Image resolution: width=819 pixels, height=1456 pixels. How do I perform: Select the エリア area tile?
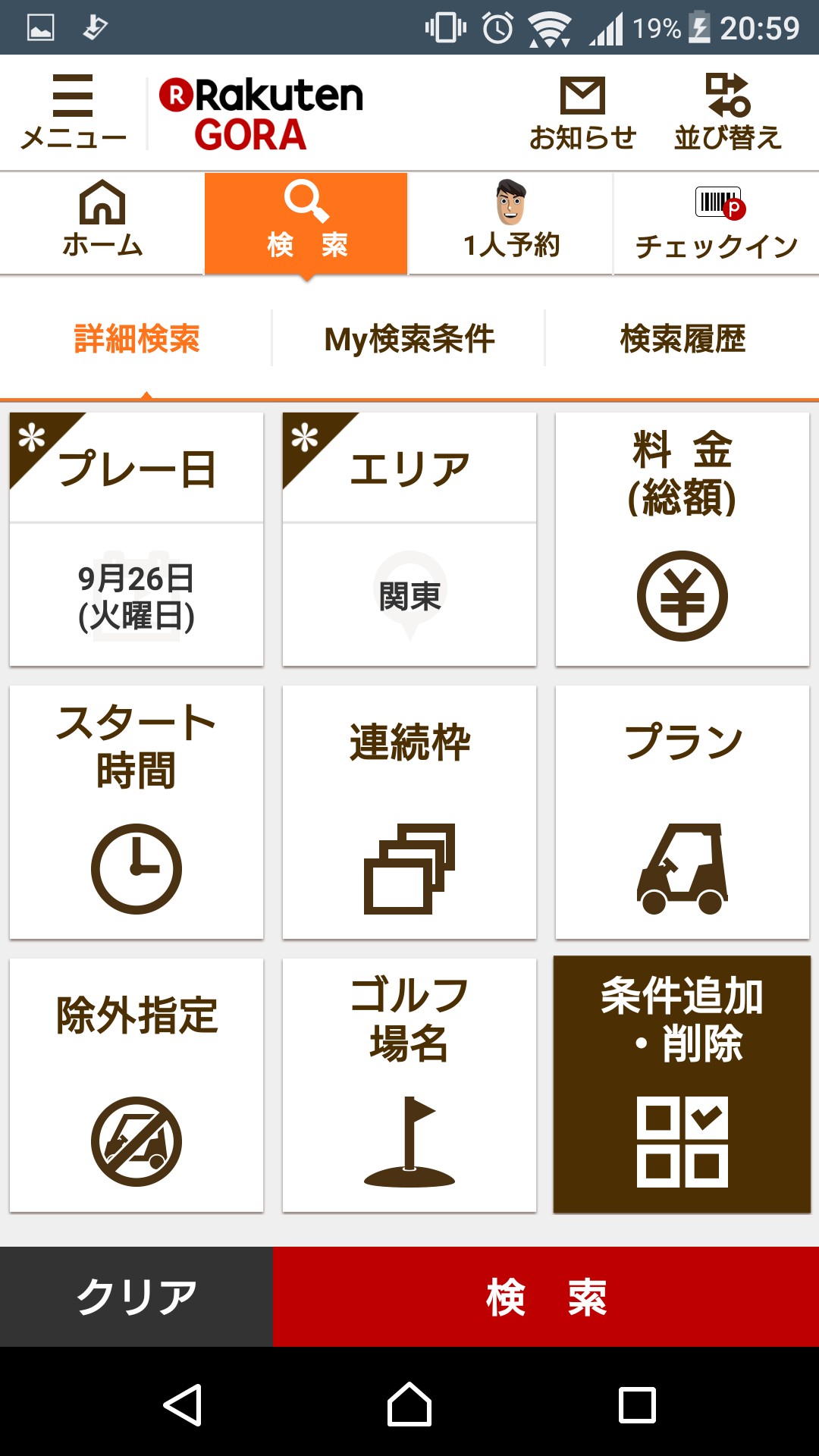click(x=409, y=540)
